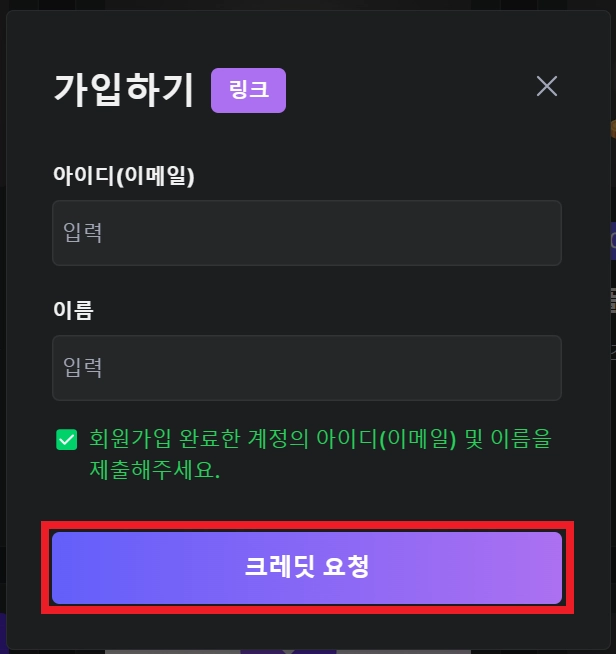Close the 가입하기 dialog
This screenshot has height=654, width=616.
point(546,86)
